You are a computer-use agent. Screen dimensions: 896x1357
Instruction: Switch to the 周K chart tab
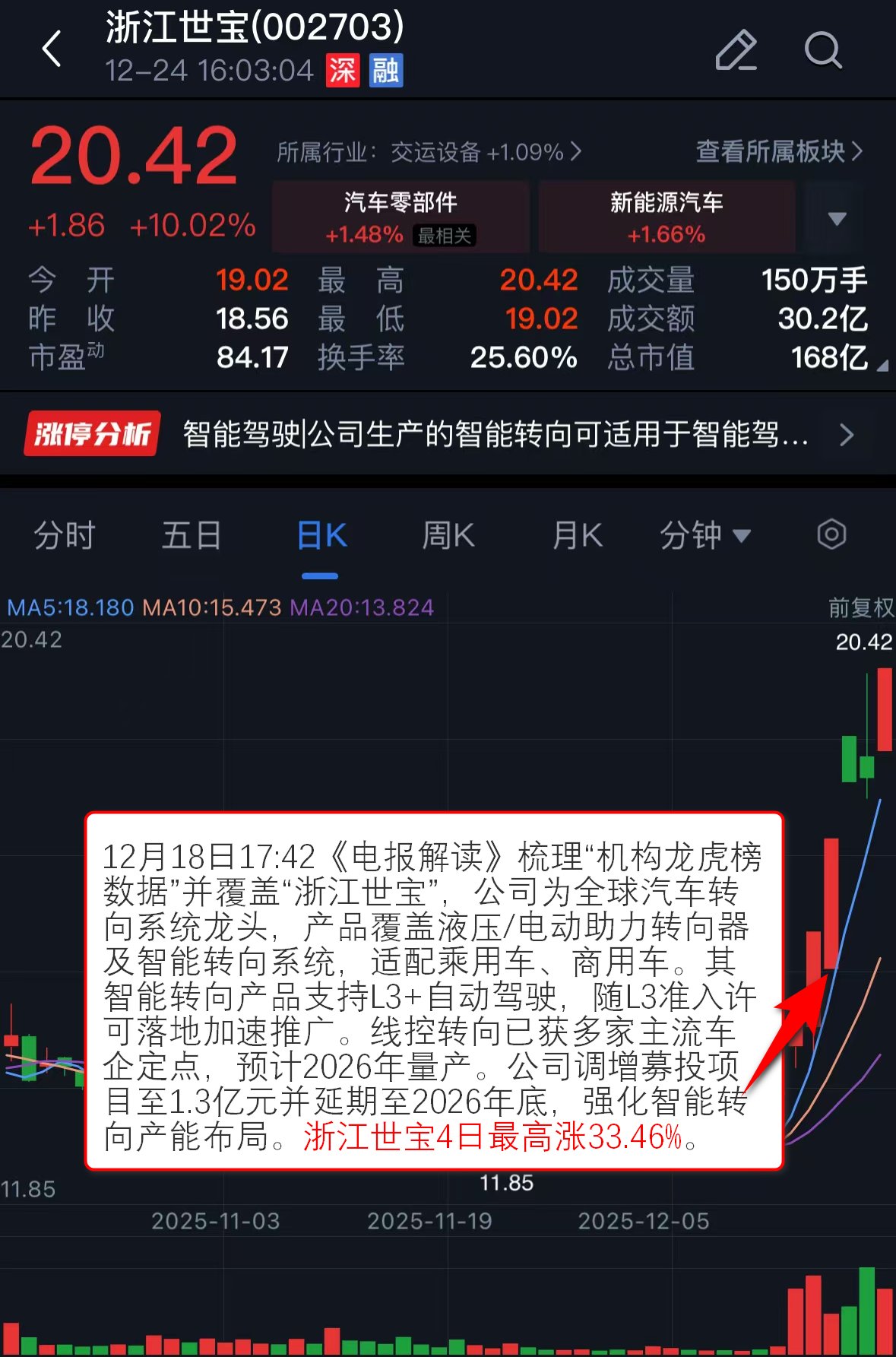[x=448, y=535]
